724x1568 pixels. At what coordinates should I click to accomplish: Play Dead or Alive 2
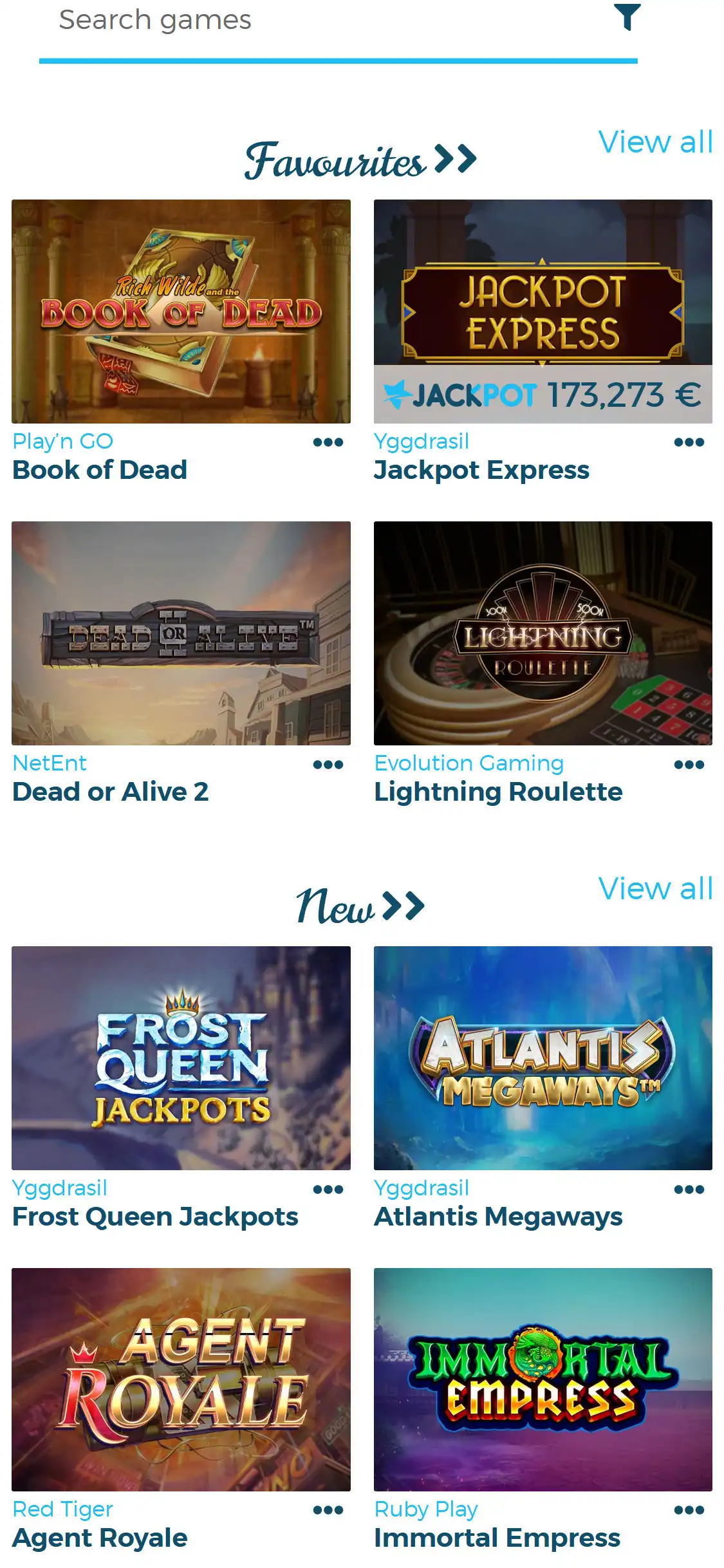click(181, 633)
